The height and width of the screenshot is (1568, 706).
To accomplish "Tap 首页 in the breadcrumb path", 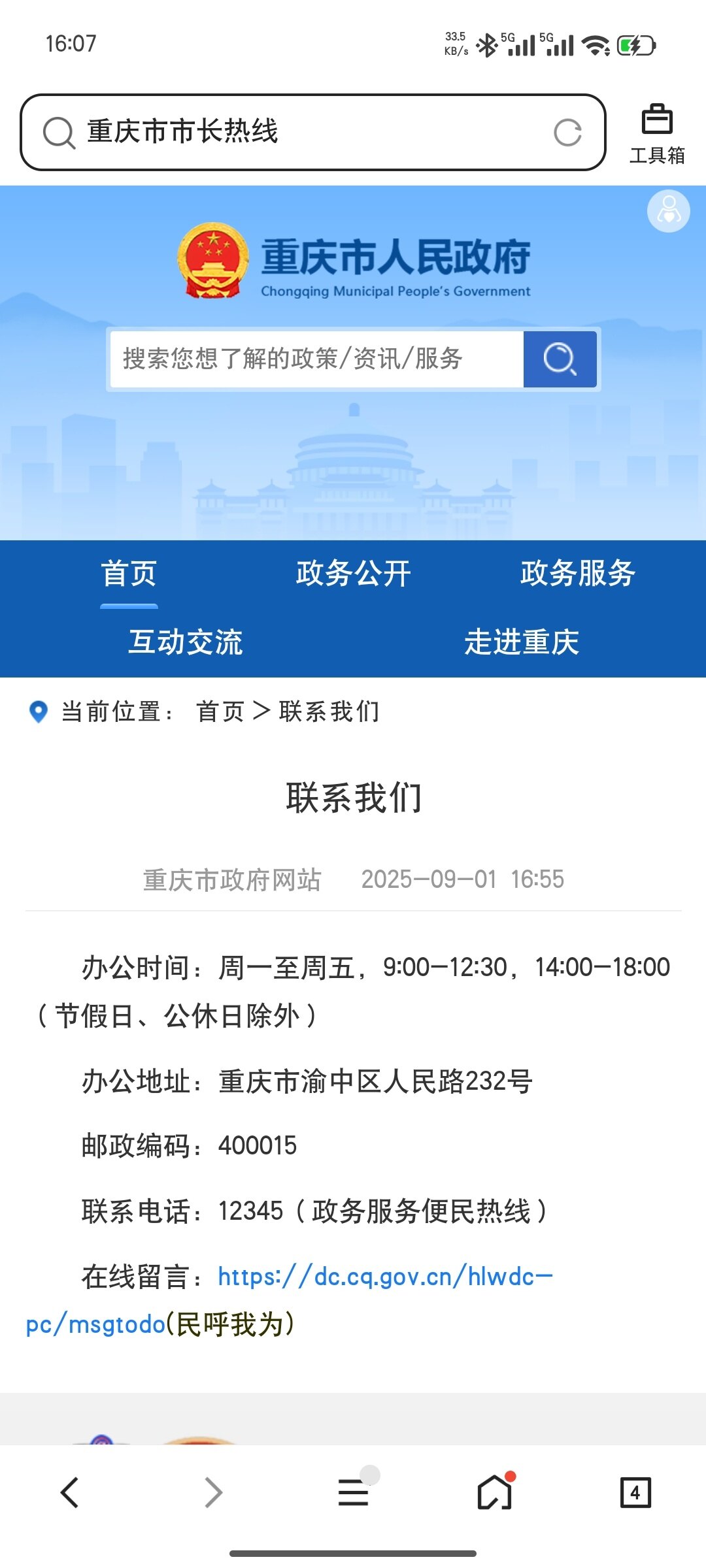I will coord(220,711).
